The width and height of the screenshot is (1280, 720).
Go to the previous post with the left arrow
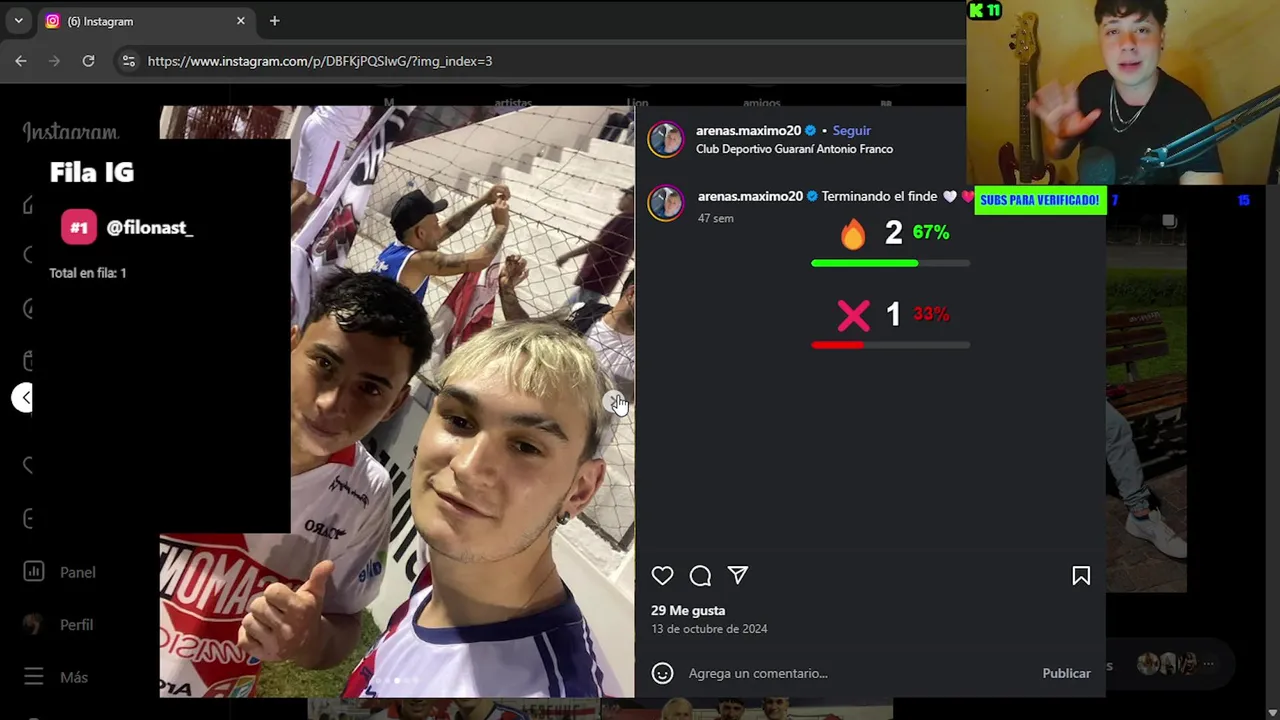pos(24,397)
